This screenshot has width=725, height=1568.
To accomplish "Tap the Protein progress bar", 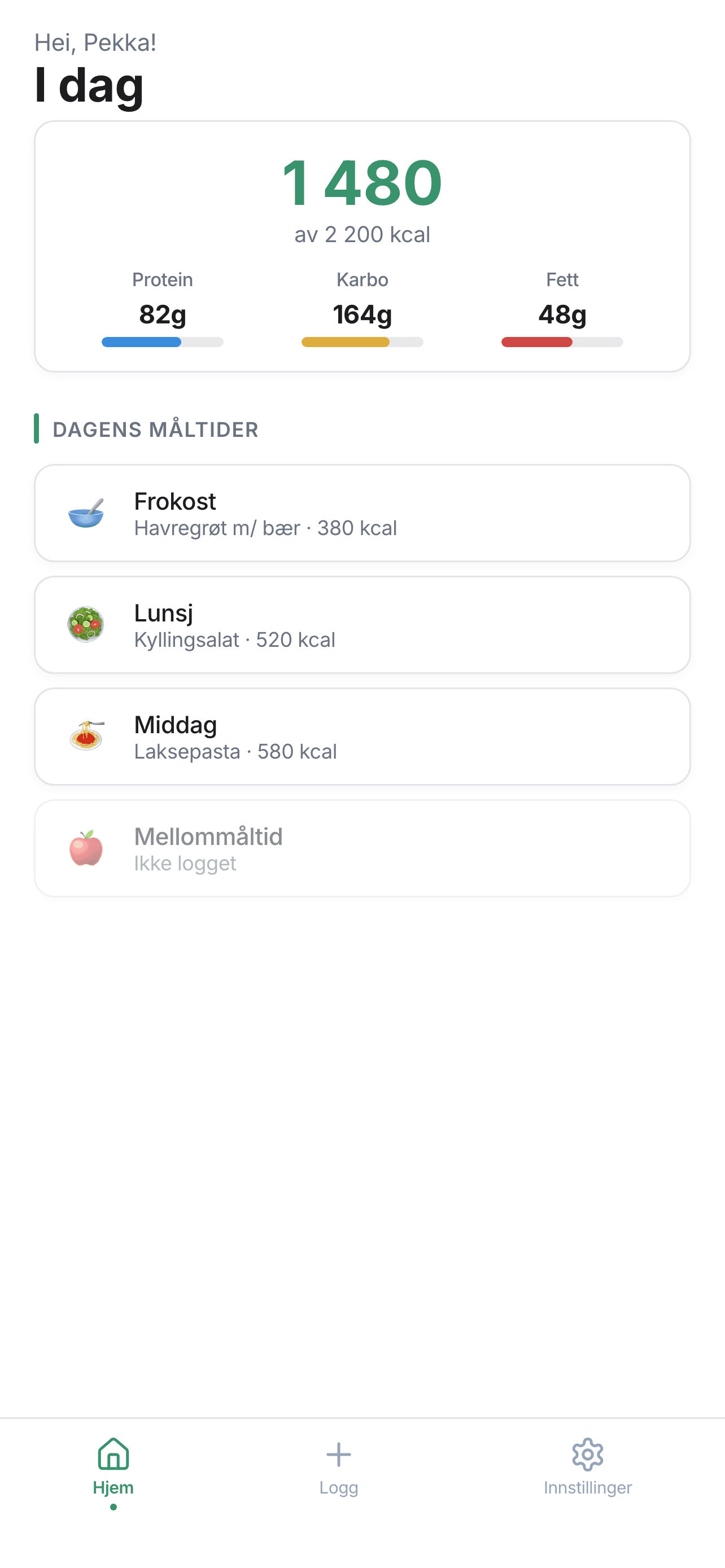I will coord(161,342).
